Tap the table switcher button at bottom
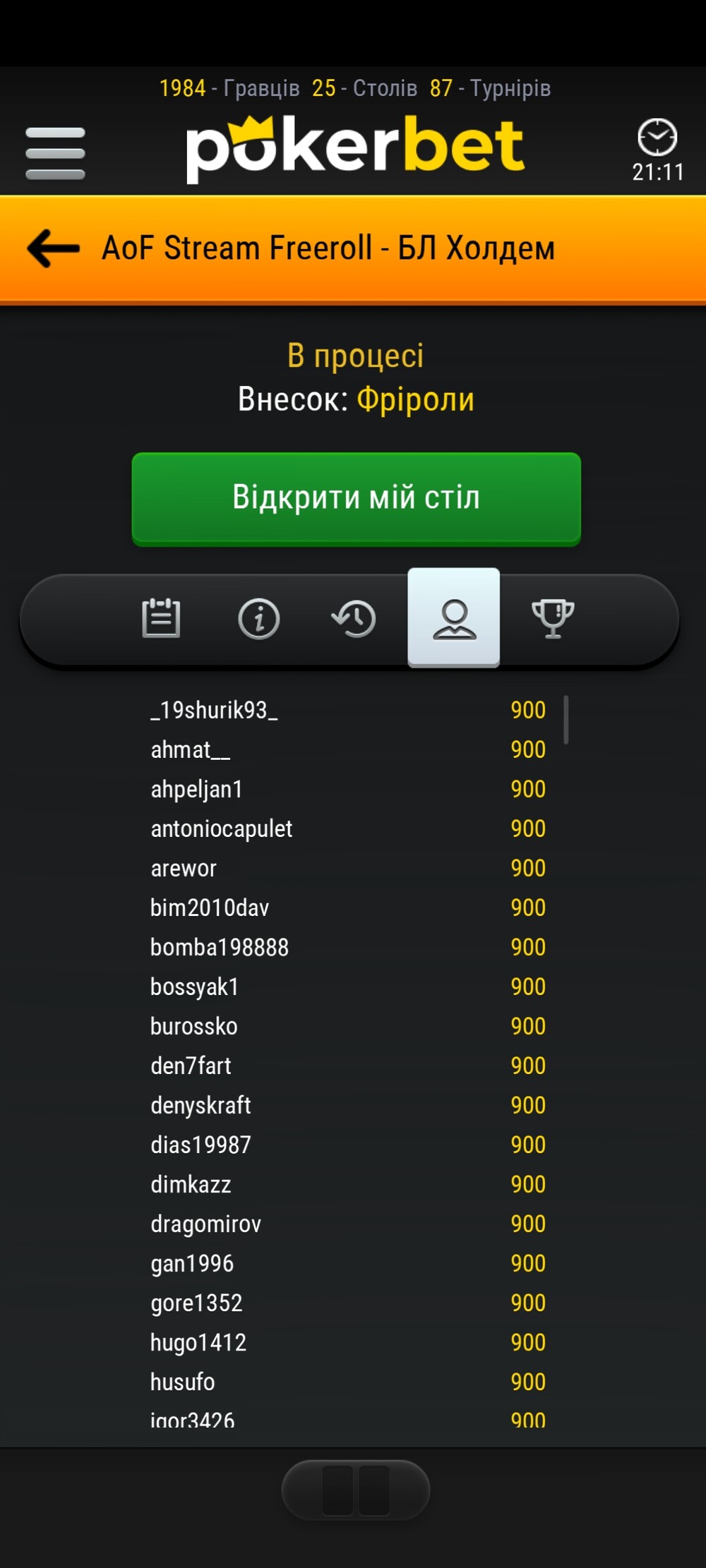The width and height of the screenshot is (706, 1568). (x=356, y=1490)
